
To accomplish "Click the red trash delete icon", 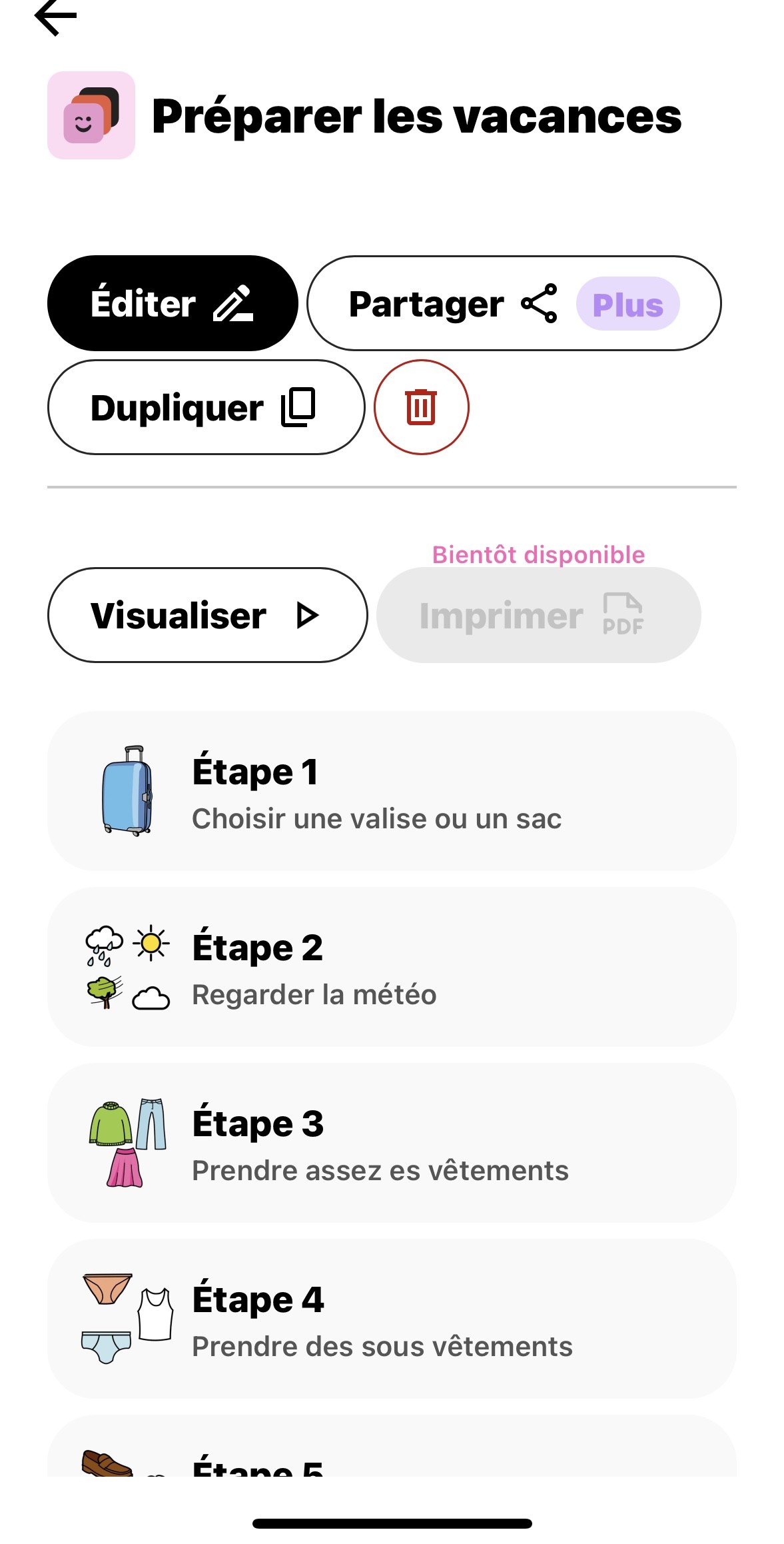I will [421, 407].
